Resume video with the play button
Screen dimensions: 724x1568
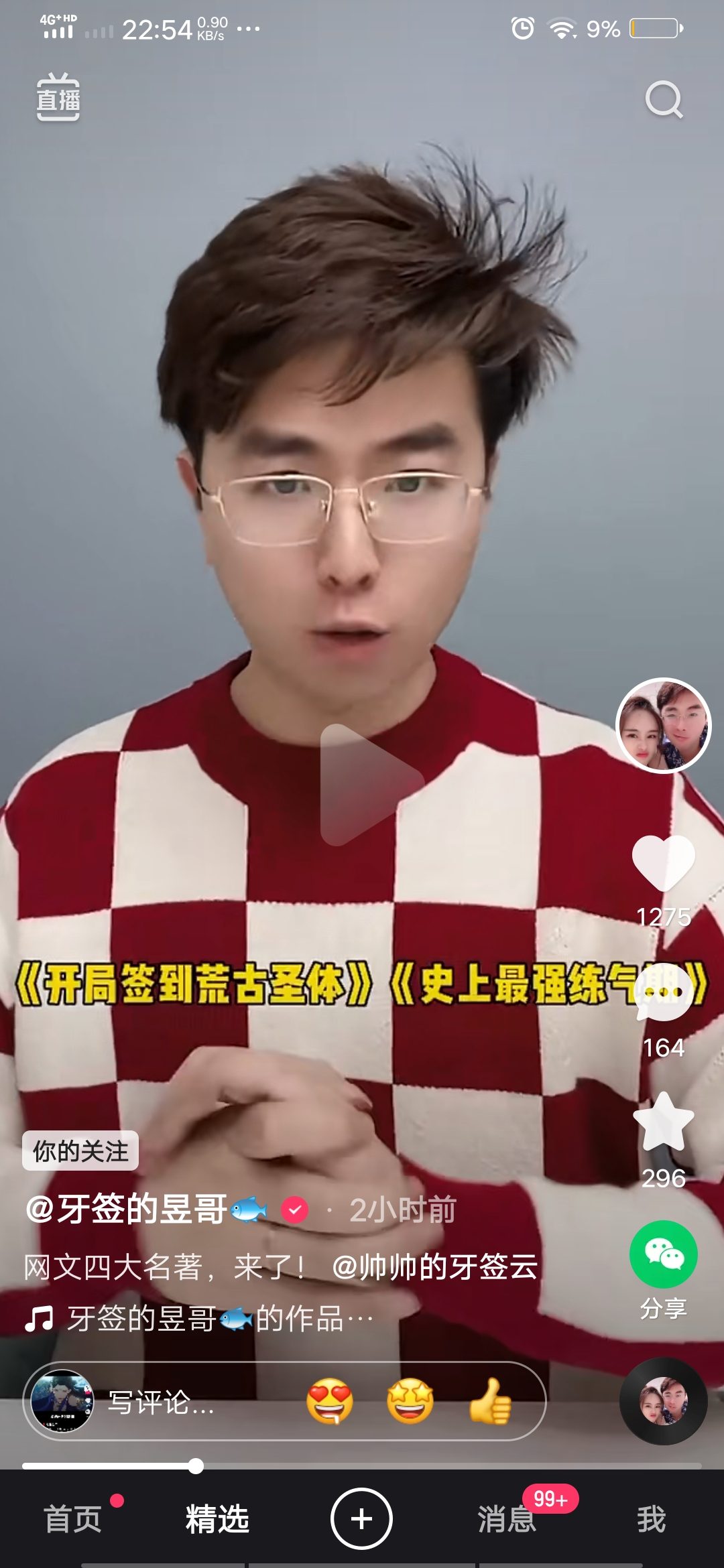coord(371,785)
